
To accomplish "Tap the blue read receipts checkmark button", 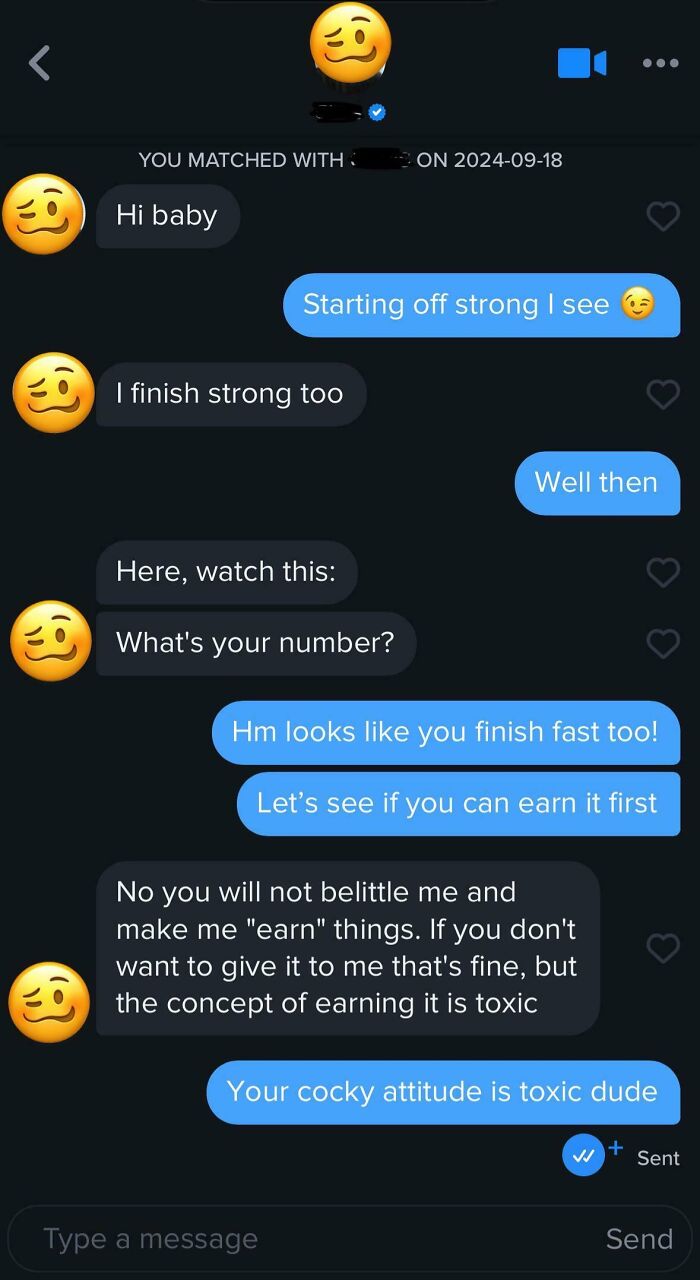I will (x=583, y=1157).
